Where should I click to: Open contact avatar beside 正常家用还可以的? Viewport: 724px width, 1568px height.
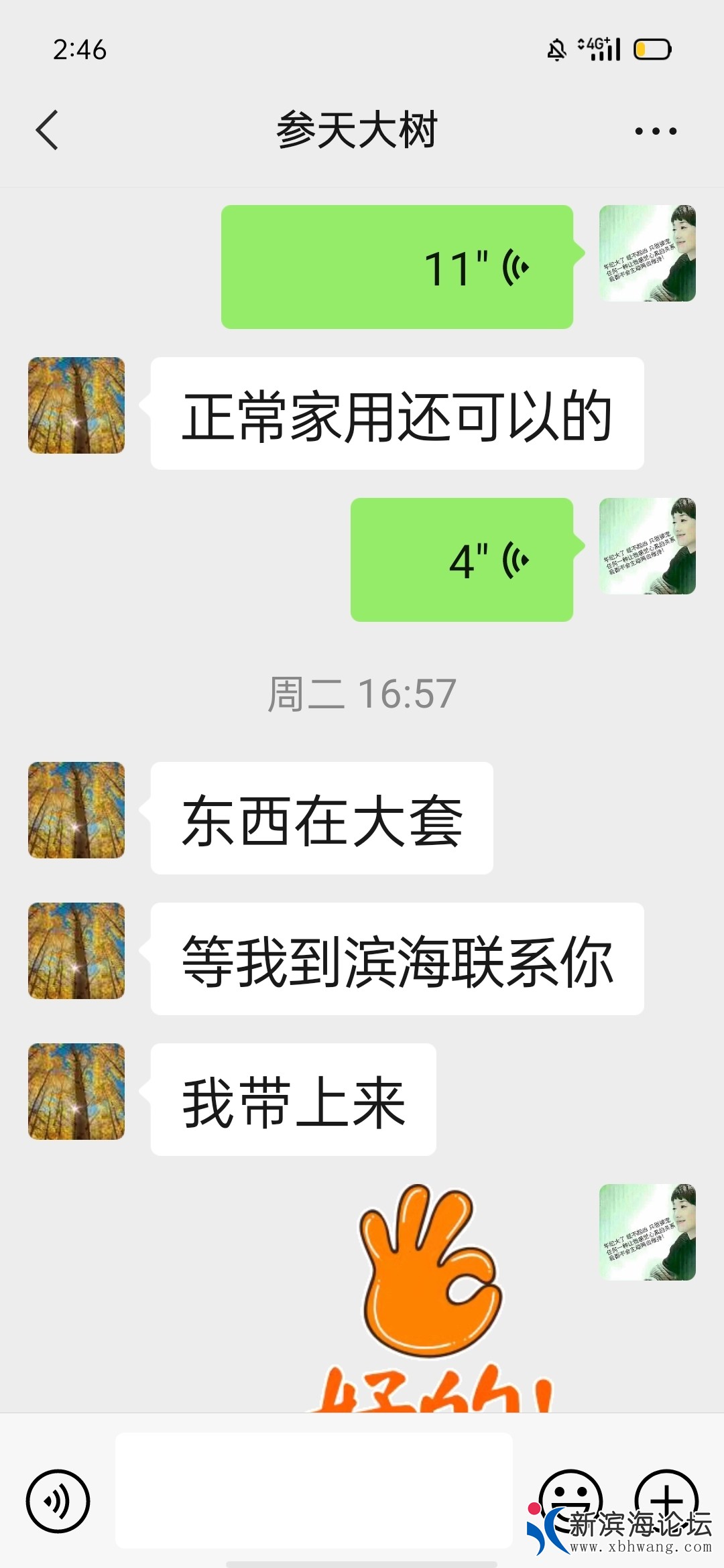[76, 405]
